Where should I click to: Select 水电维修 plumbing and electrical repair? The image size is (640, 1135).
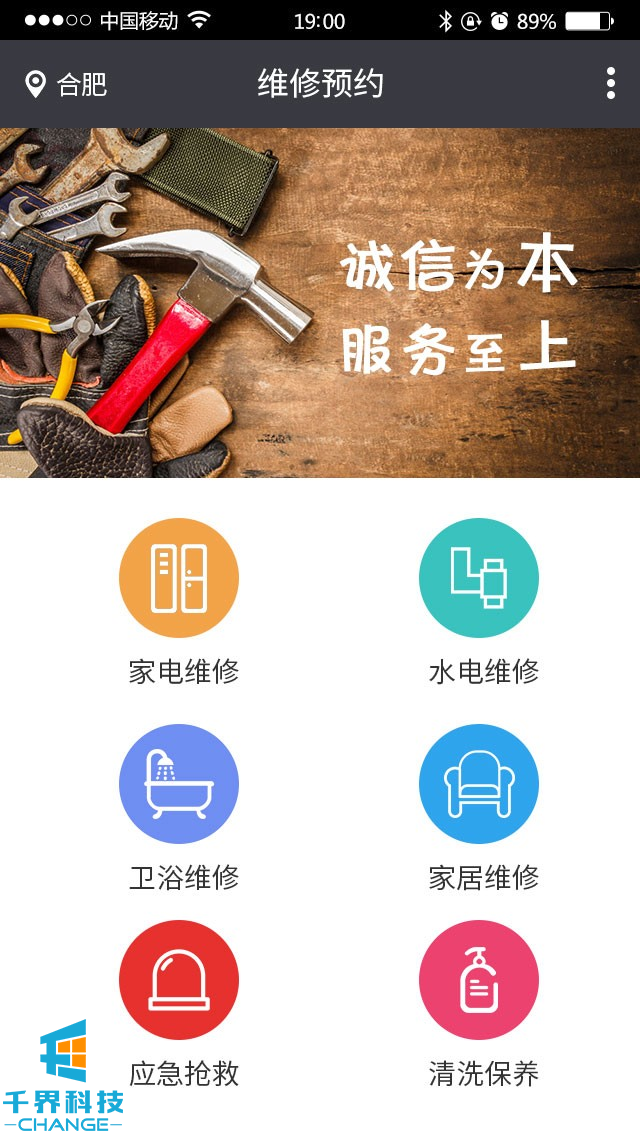click(479, 578)
